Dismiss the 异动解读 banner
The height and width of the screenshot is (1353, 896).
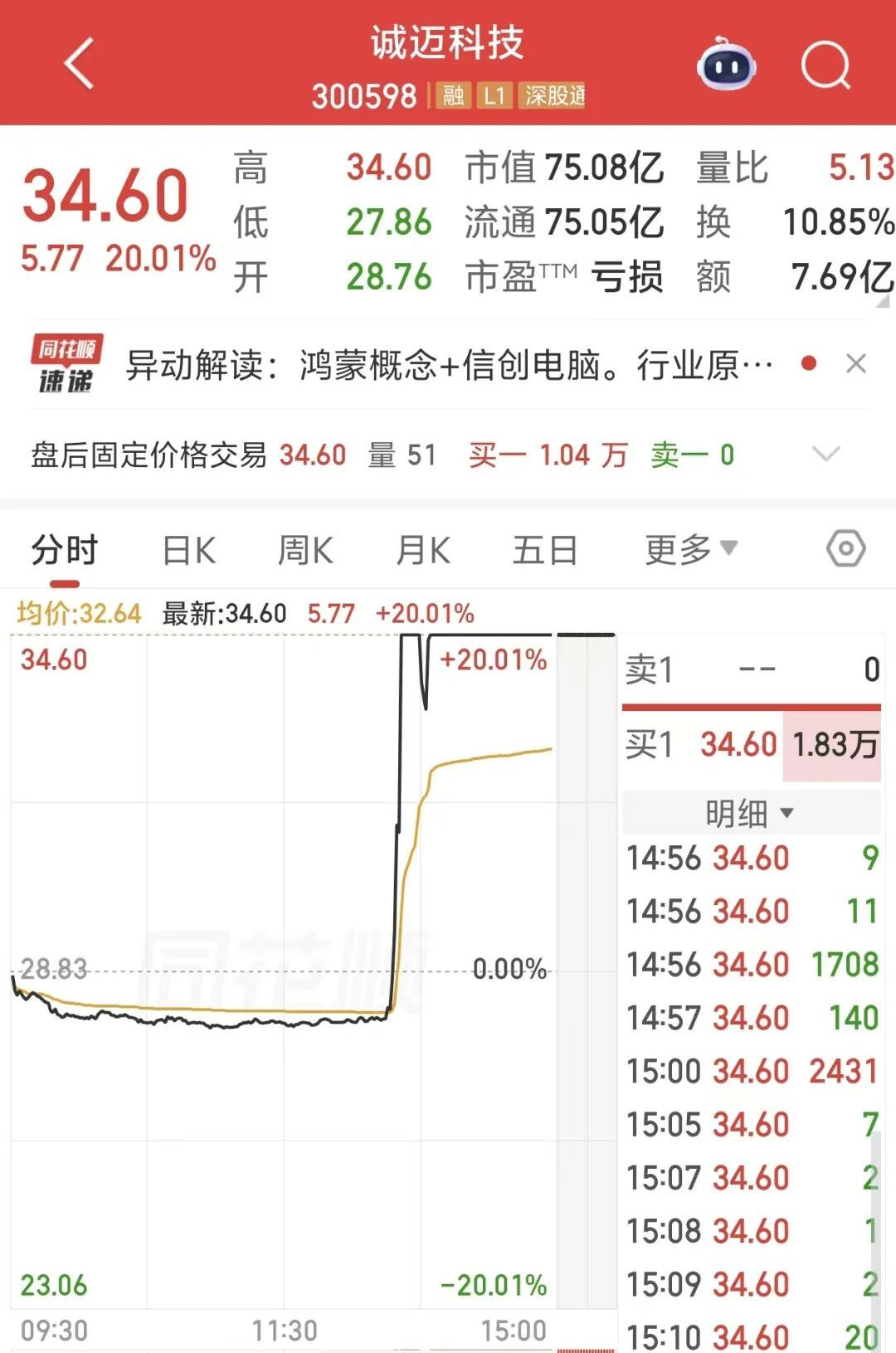point(856,363)
